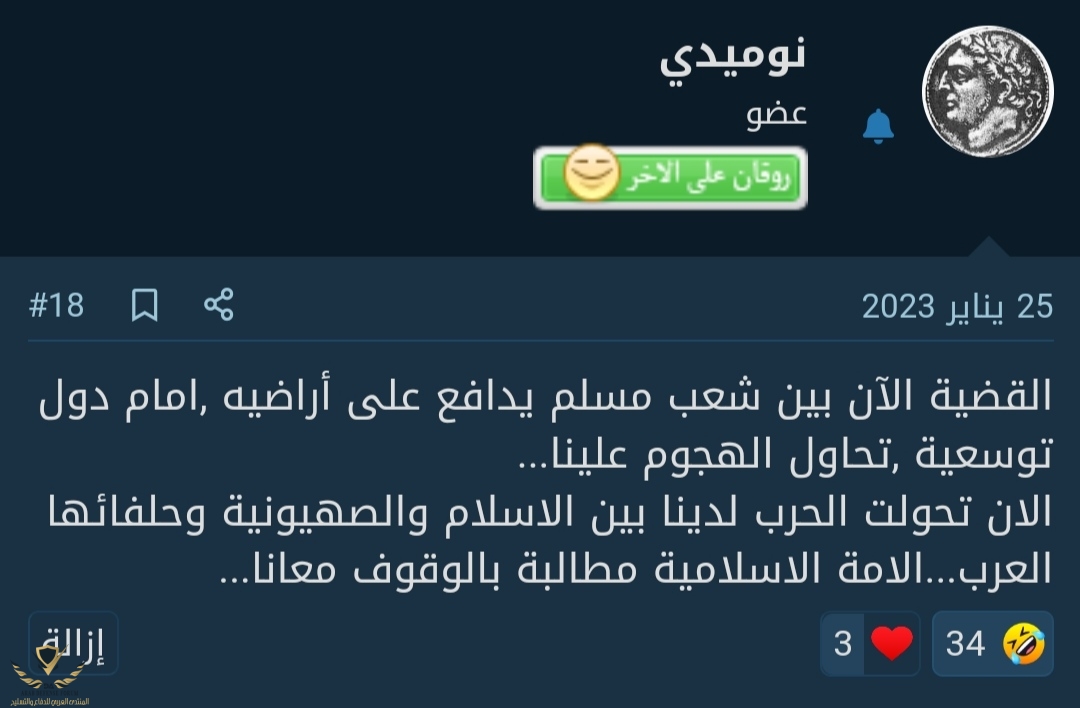Bookmark post number 18
Viewport: 1080px width, 708px height.
145,305
